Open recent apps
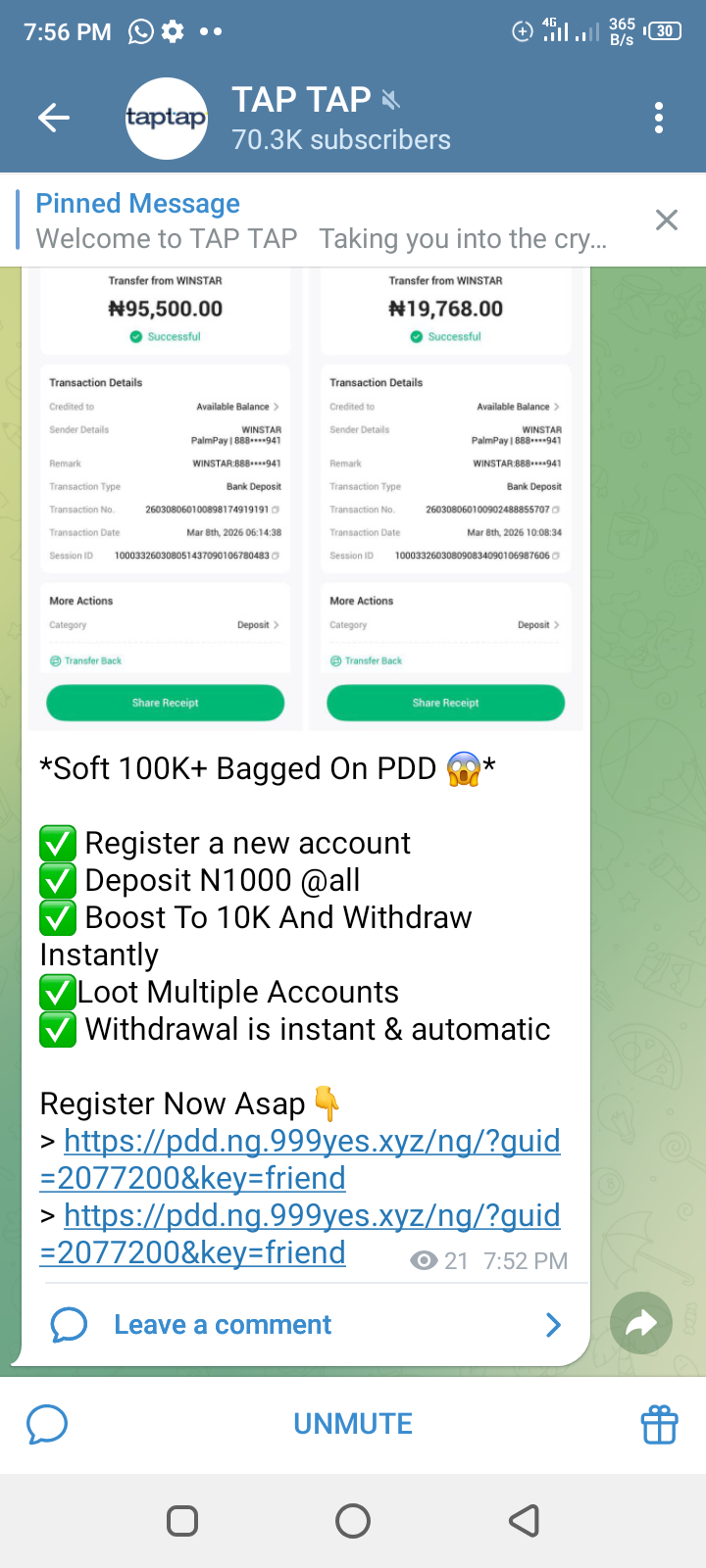Image resolution: width=706 pixels, height=1568 pixels. tap(182, 1521)
